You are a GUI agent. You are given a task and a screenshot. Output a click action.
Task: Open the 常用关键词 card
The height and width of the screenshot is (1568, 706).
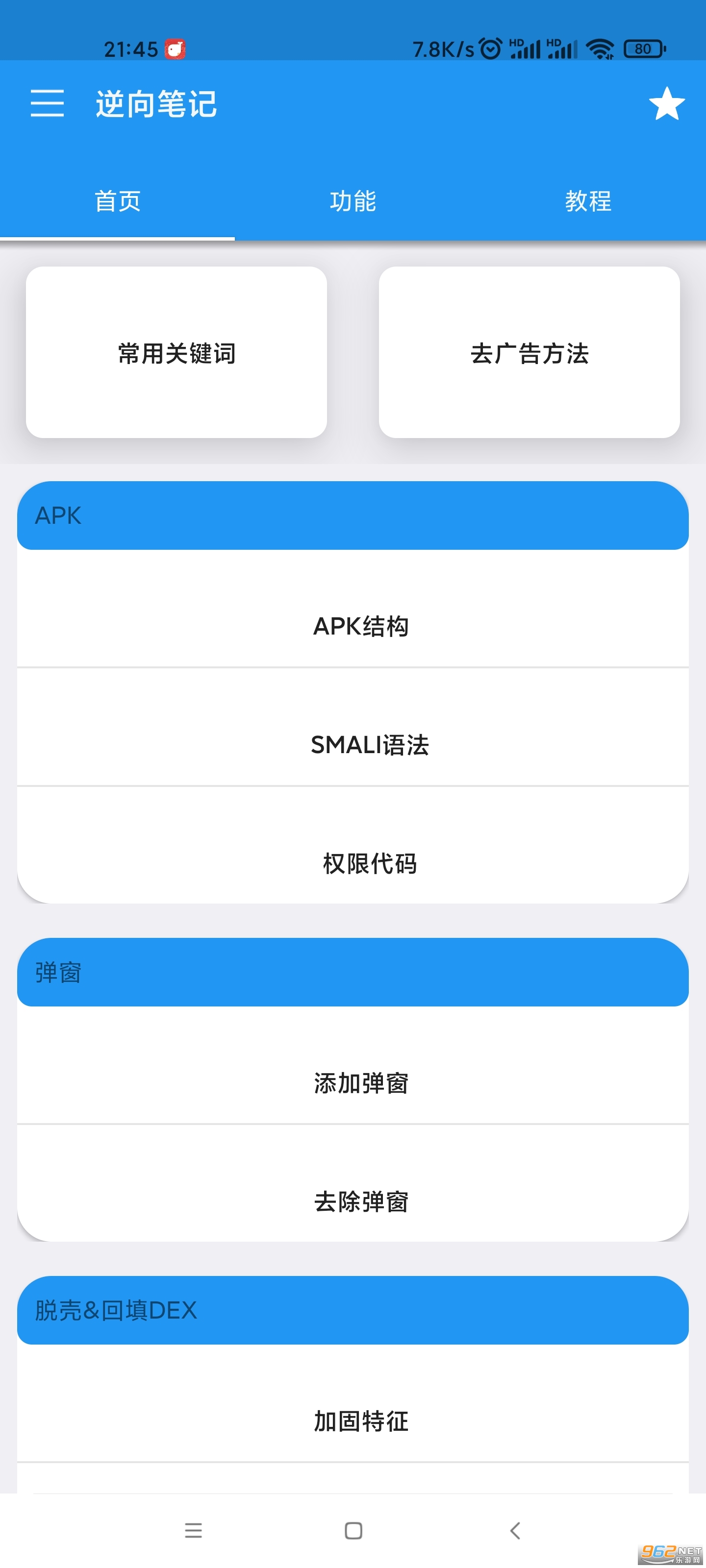176,352
